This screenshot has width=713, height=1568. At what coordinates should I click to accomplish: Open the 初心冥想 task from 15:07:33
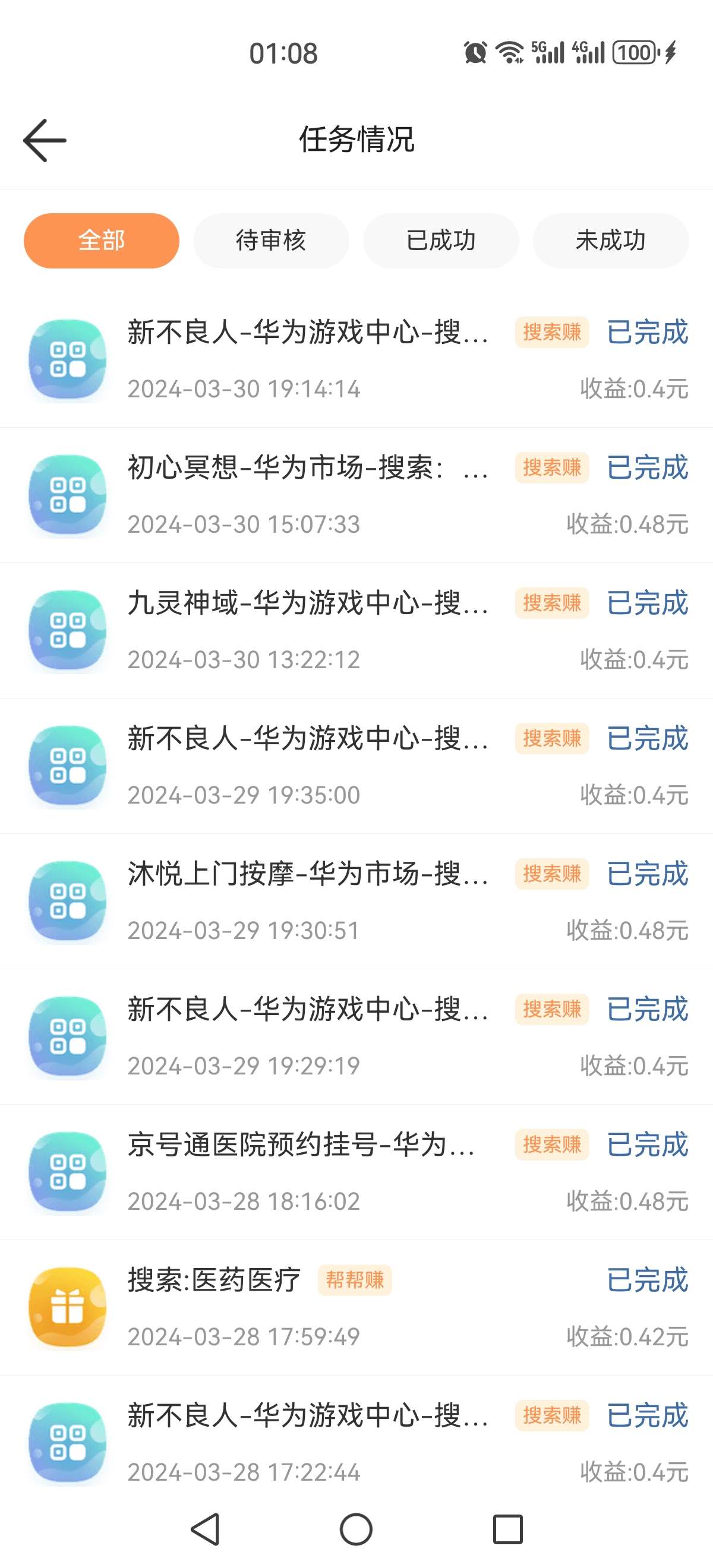(x=356, y=495)
